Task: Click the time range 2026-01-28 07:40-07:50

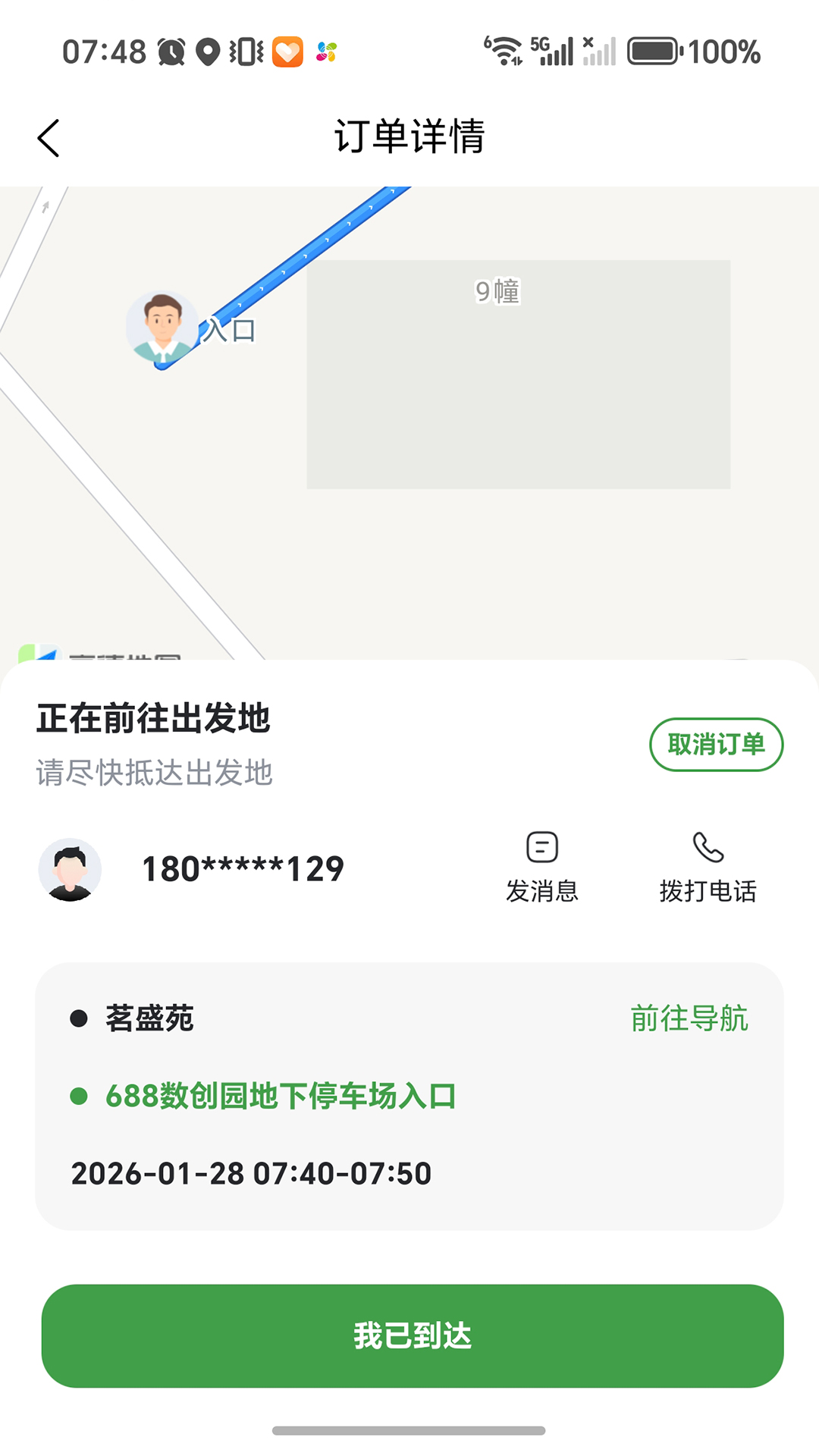Action: (250, 1172)
